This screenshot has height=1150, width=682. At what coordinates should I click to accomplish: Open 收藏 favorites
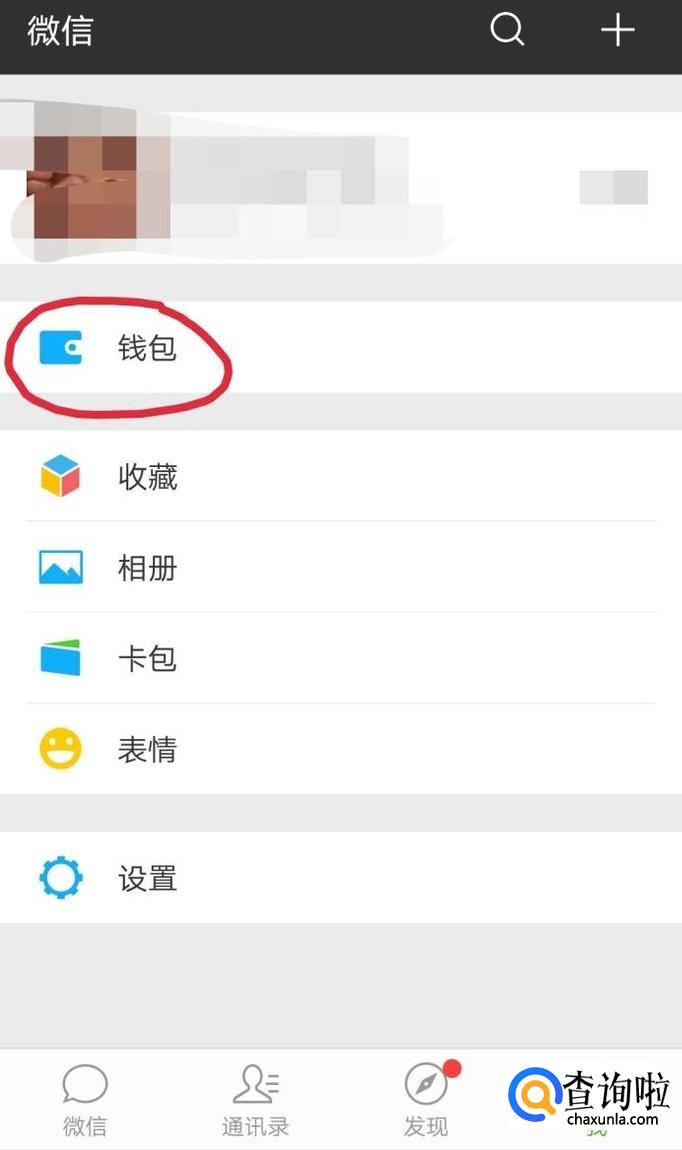pos(341,476)
